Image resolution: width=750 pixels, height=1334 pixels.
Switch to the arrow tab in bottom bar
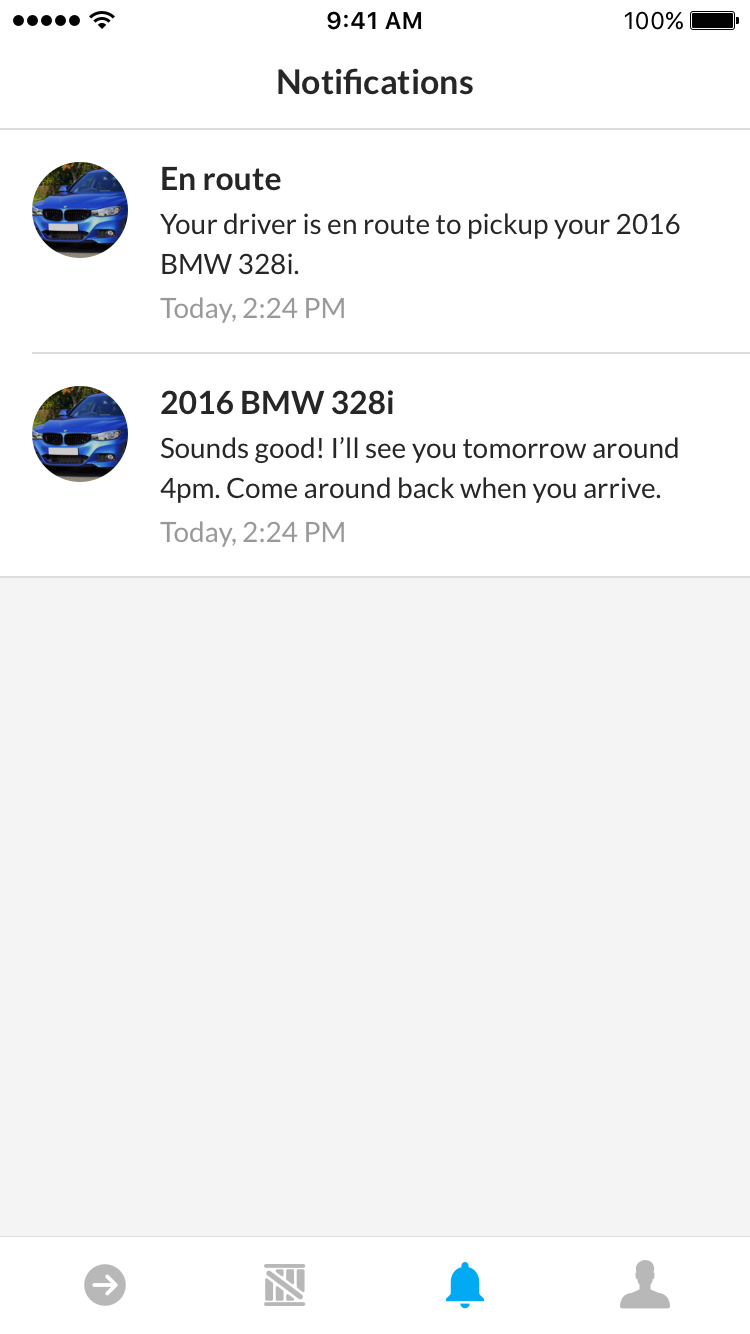point(105,1285)
